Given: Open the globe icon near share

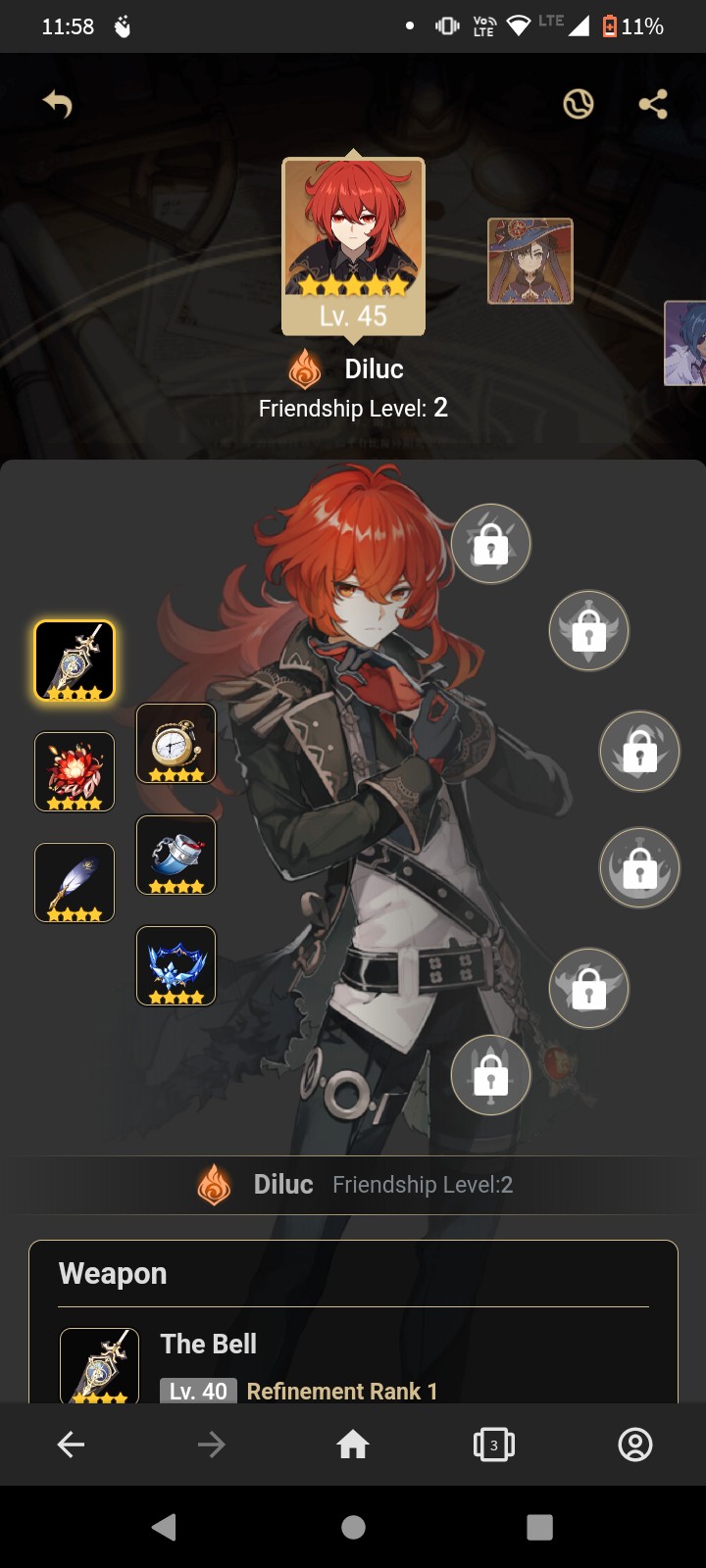Looking at the screenshot, I should click(x=579, y=103).
